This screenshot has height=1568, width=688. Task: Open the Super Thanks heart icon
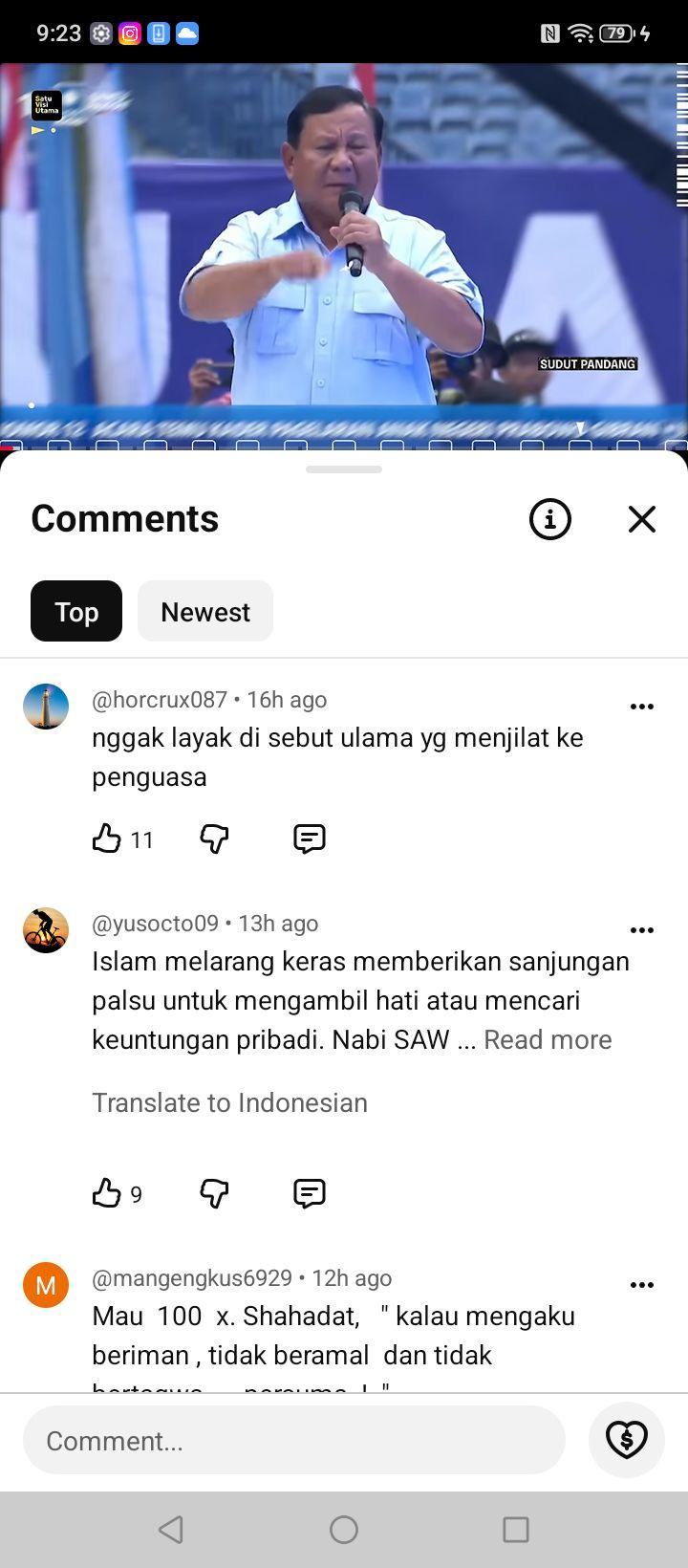(x=627, y=1440)
